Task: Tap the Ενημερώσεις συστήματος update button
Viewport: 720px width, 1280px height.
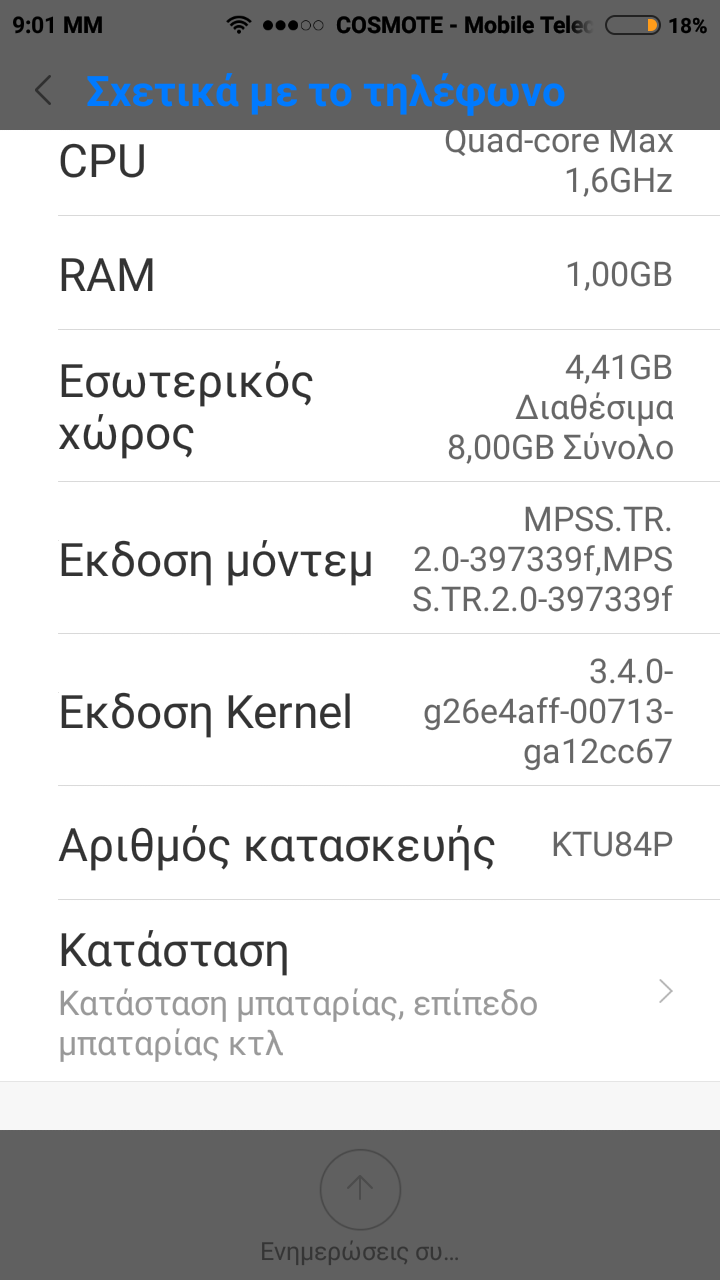Action: pyautogui.click(x=360, y=1190)
